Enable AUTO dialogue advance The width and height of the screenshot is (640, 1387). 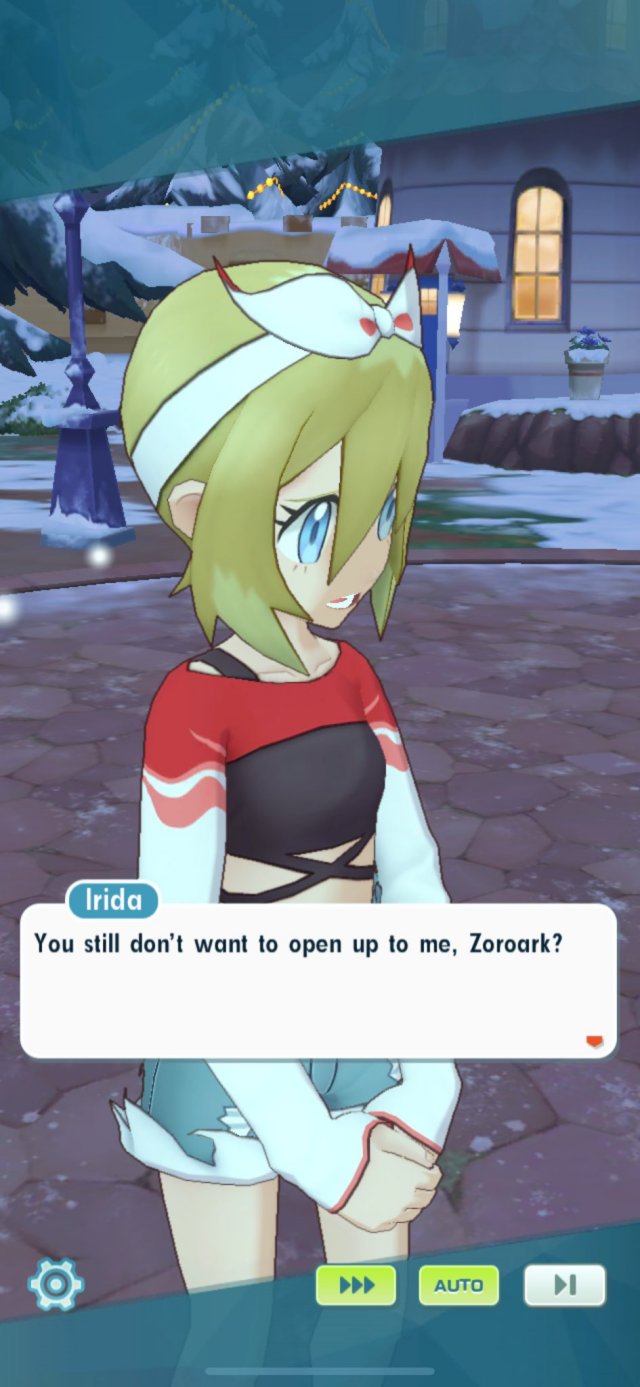[459, 1285]
